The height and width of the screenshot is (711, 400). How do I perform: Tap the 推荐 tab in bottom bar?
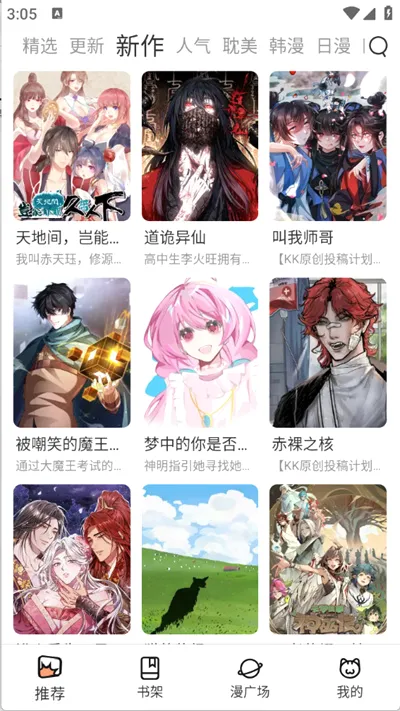click(50, 677)
